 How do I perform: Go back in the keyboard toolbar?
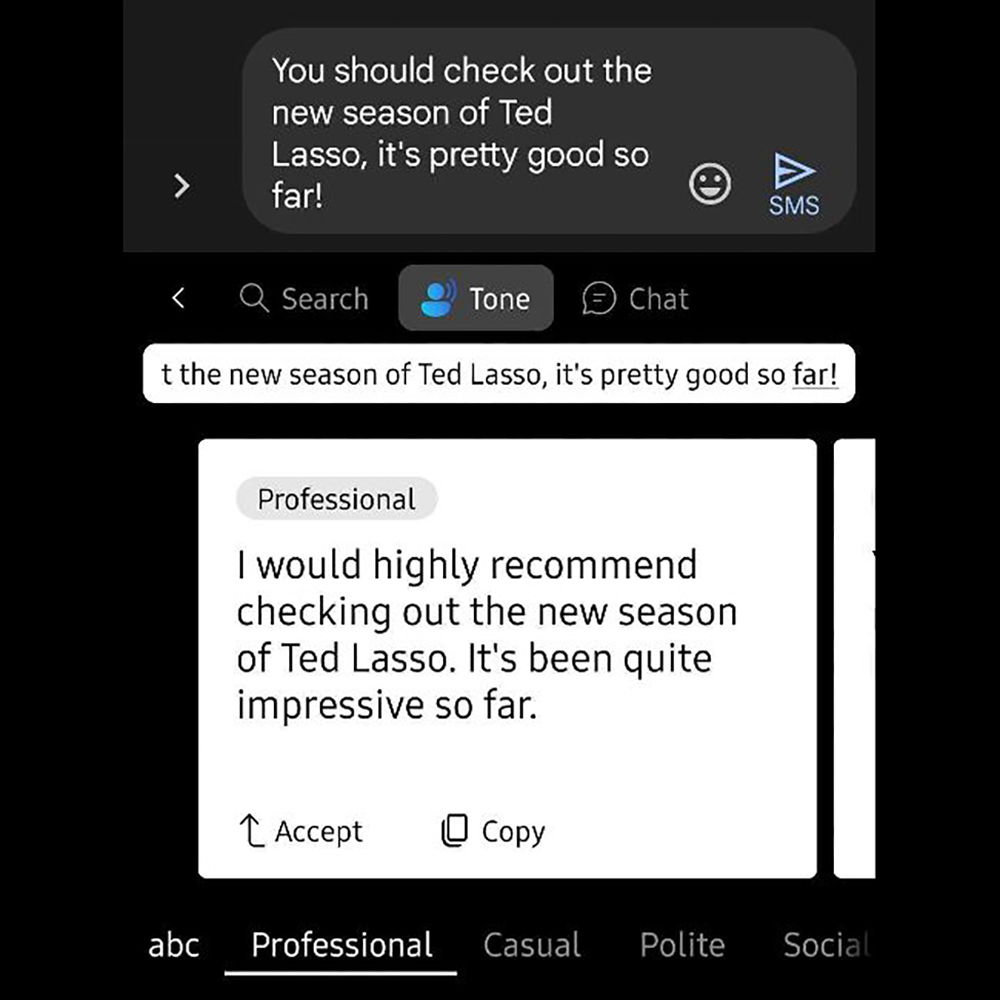tap(179, 298)
